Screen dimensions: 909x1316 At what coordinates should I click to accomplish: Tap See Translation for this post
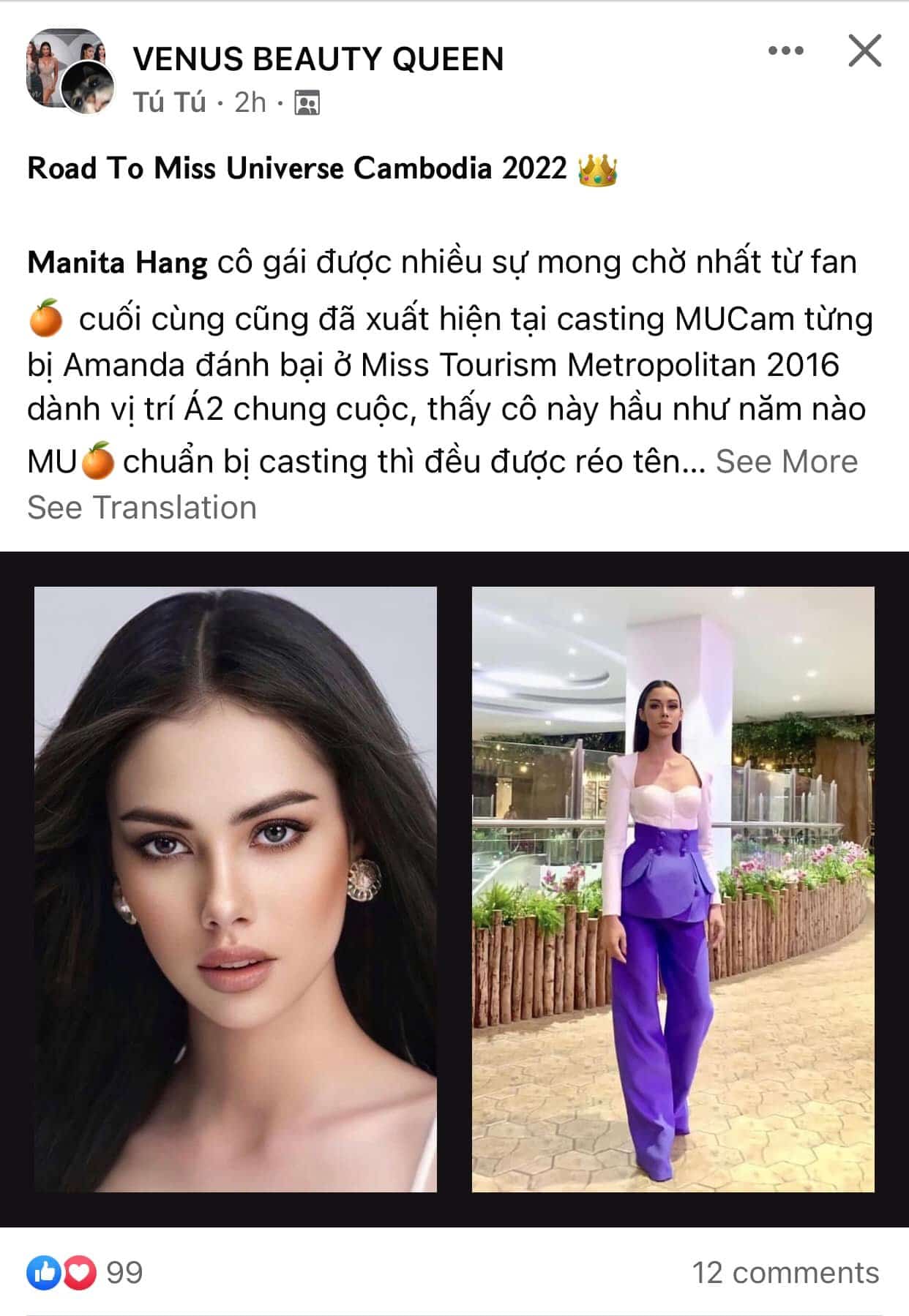pyautogui.click(x=142, y=508)
